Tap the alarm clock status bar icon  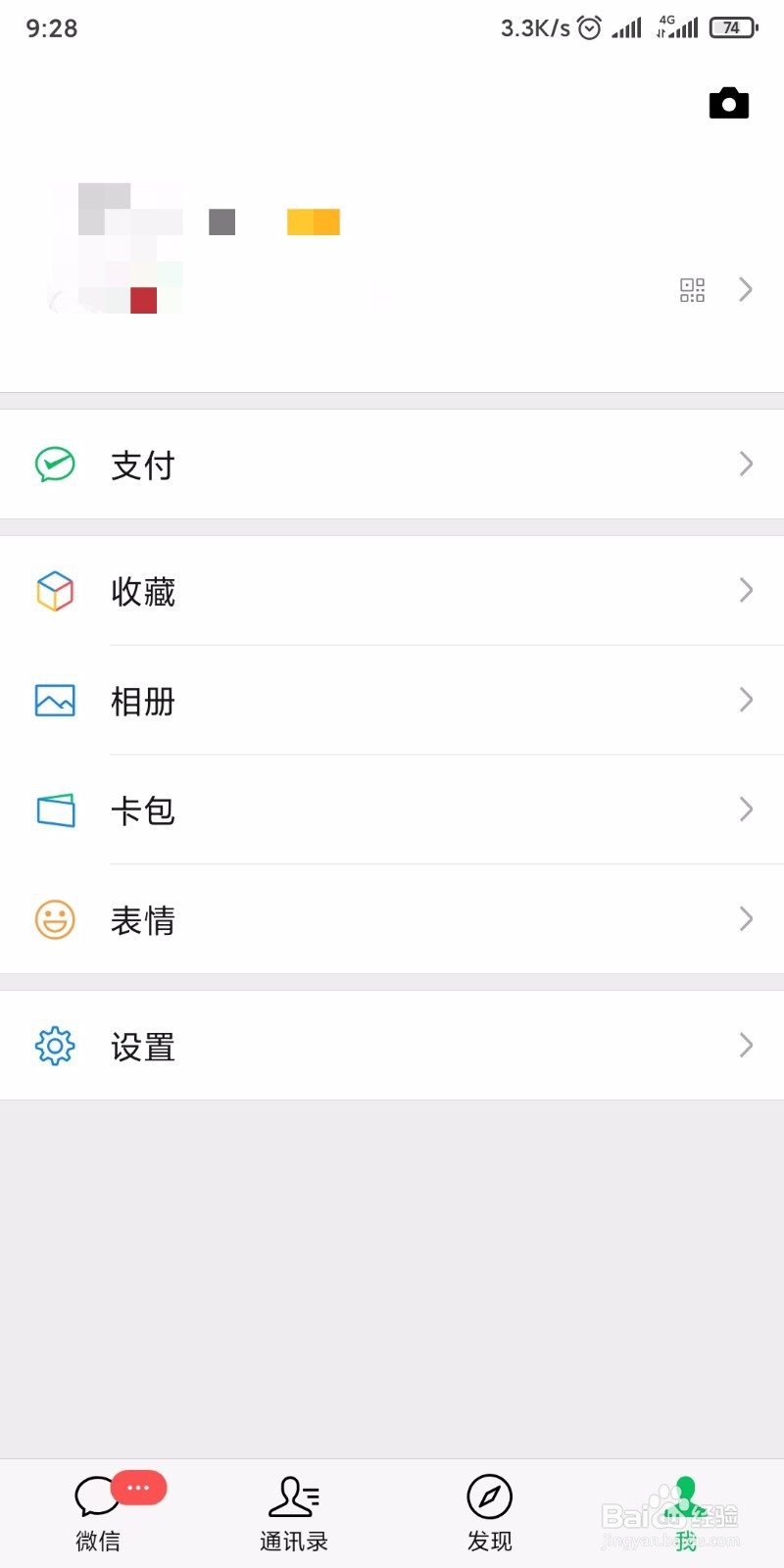(x=589, y=27)
